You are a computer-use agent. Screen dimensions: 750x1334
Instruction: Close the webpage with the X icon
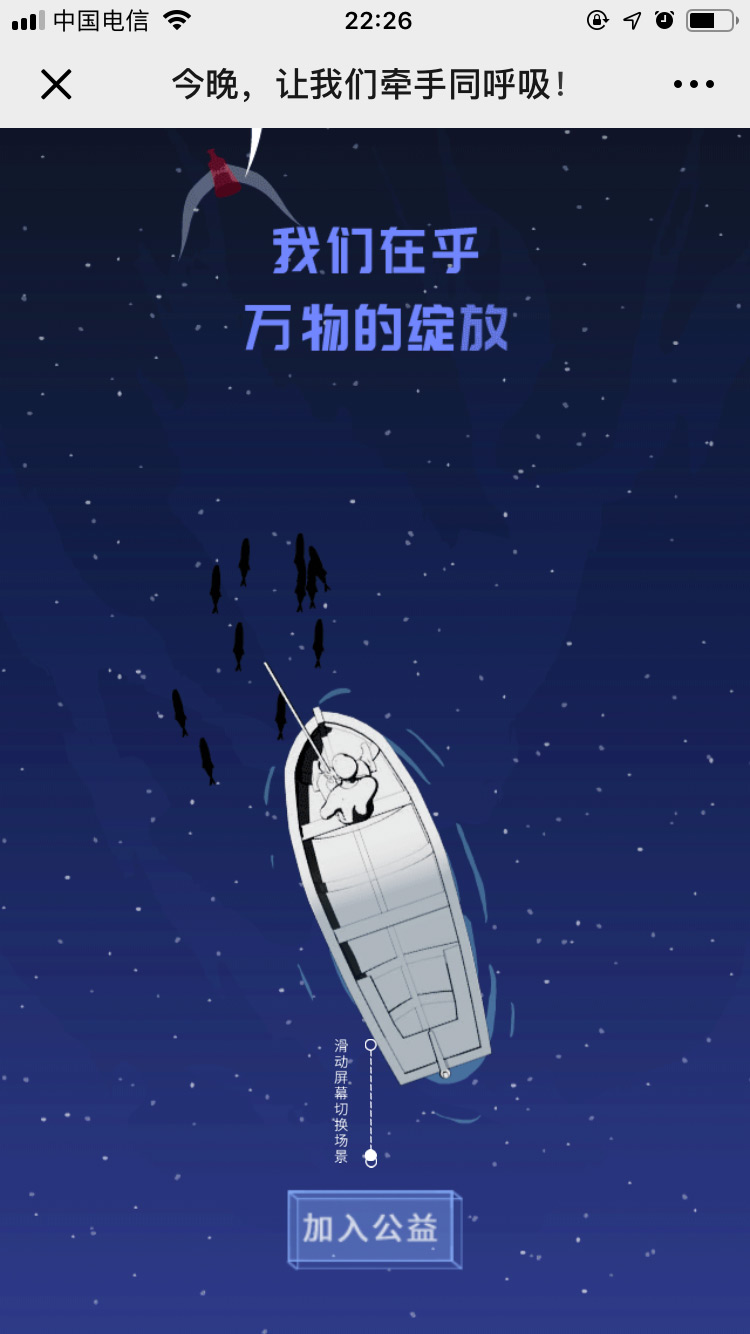coord(56,85)
